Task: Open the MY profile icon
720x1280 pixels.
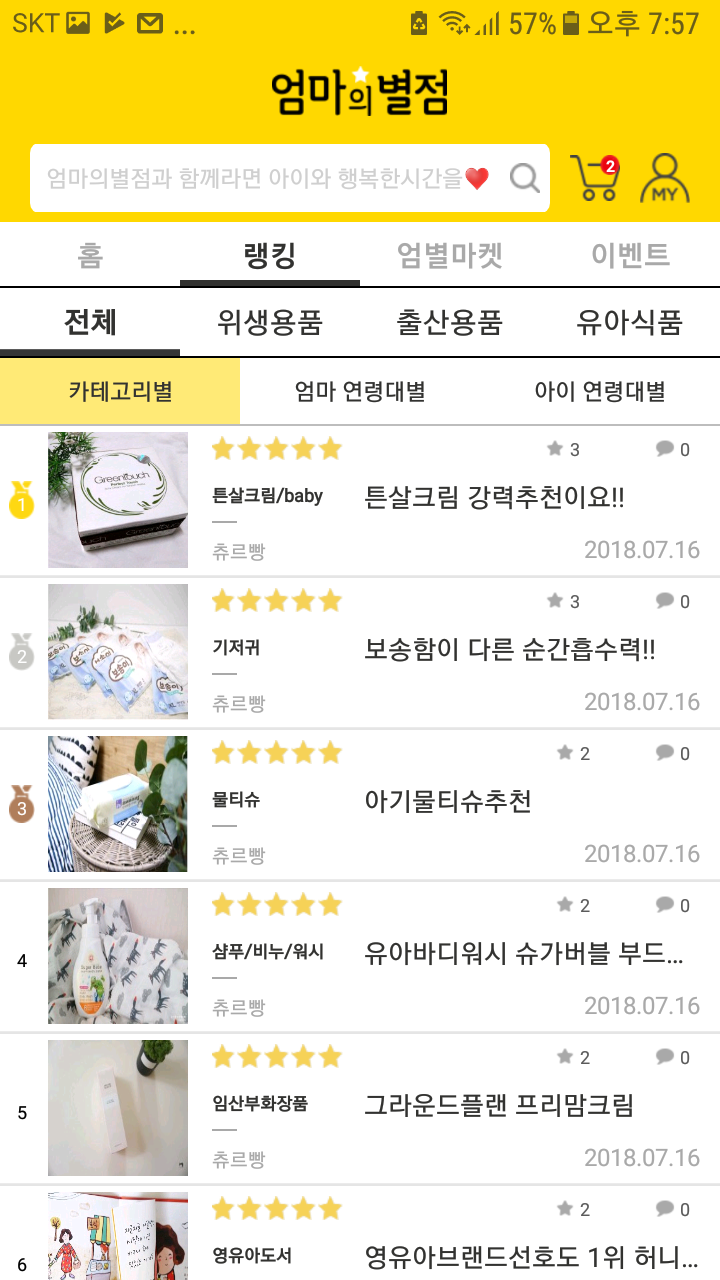Action: 664,178
